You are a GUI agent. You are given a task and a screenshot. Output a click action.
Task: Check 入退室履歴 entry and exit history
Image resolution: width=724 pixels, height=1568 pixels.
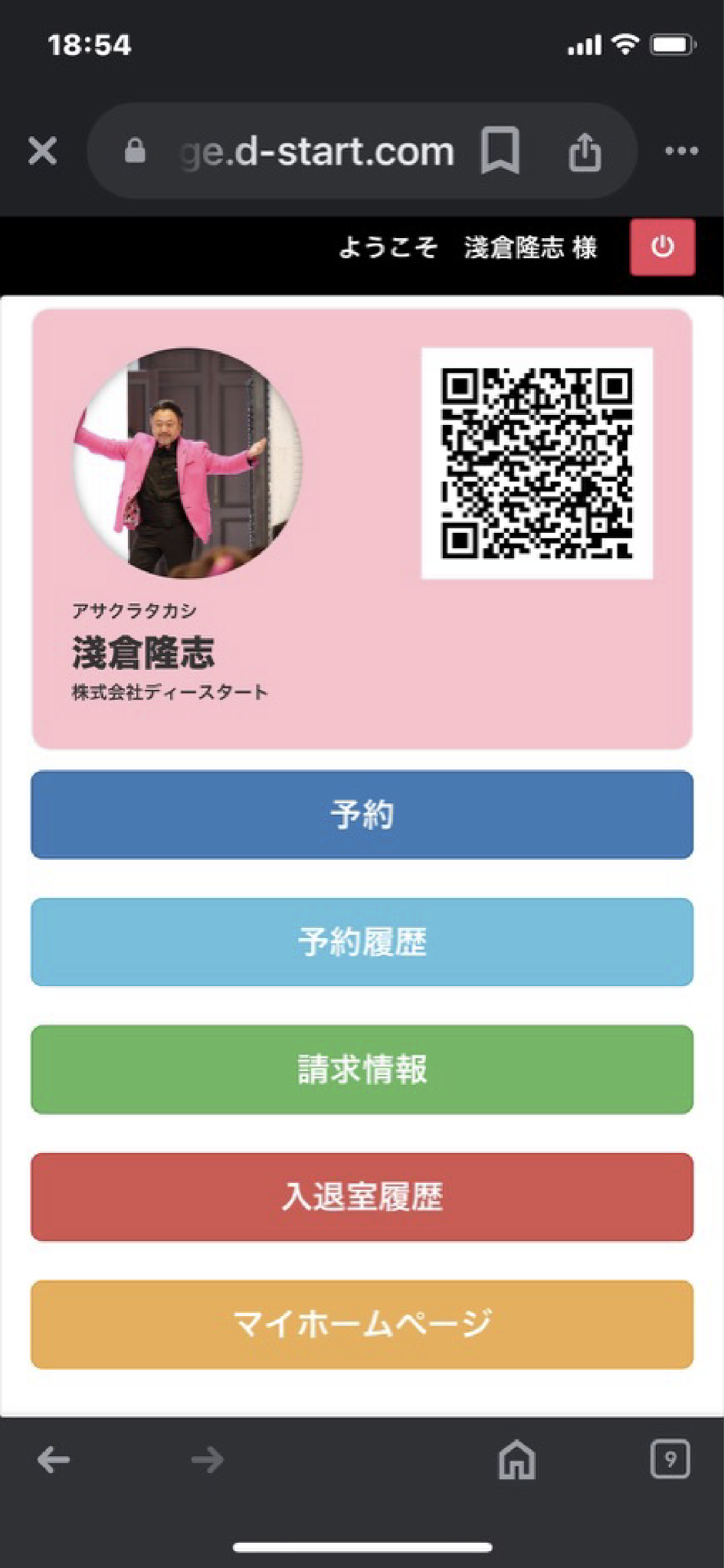click(x=362, y=1197)
